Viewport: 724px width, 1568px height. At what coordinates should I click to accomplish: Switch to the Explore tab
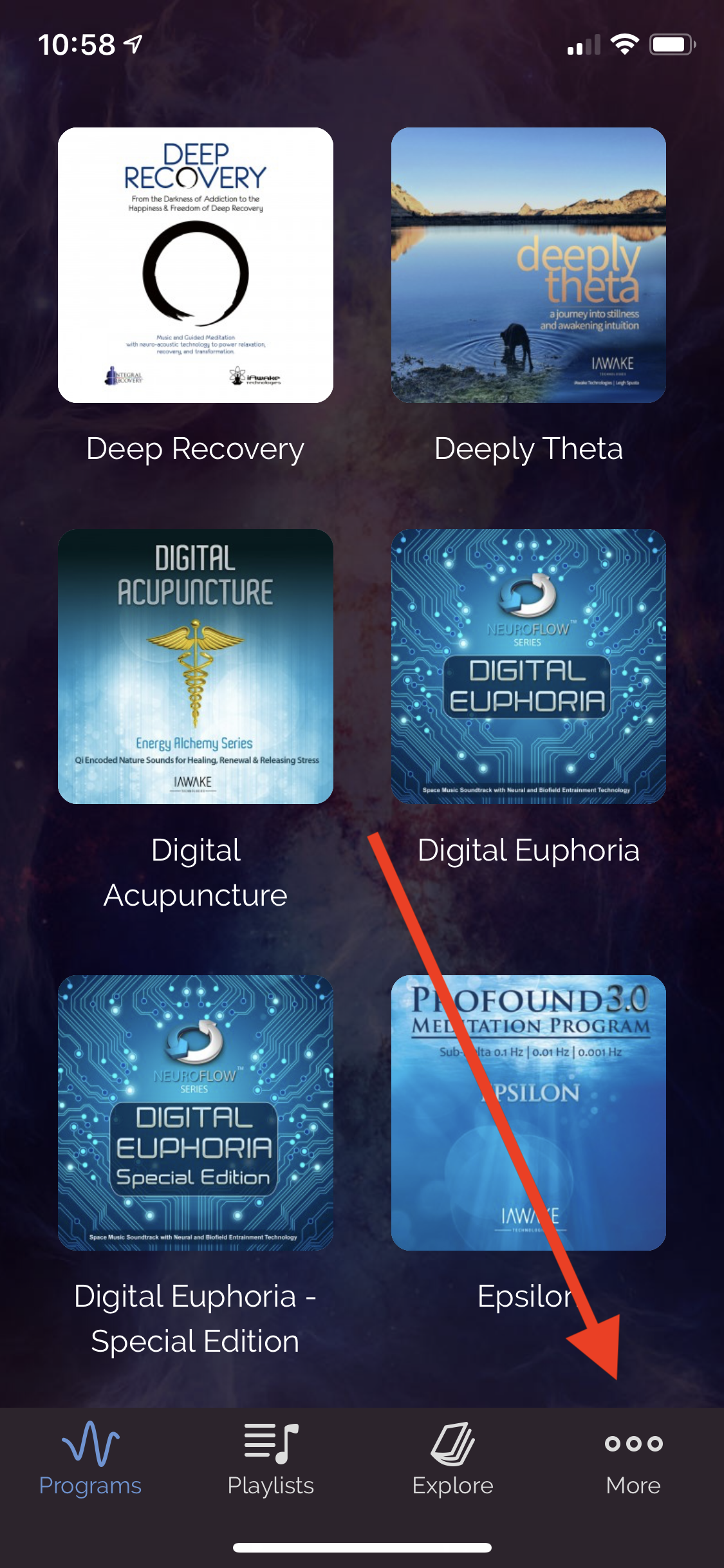452,1459
